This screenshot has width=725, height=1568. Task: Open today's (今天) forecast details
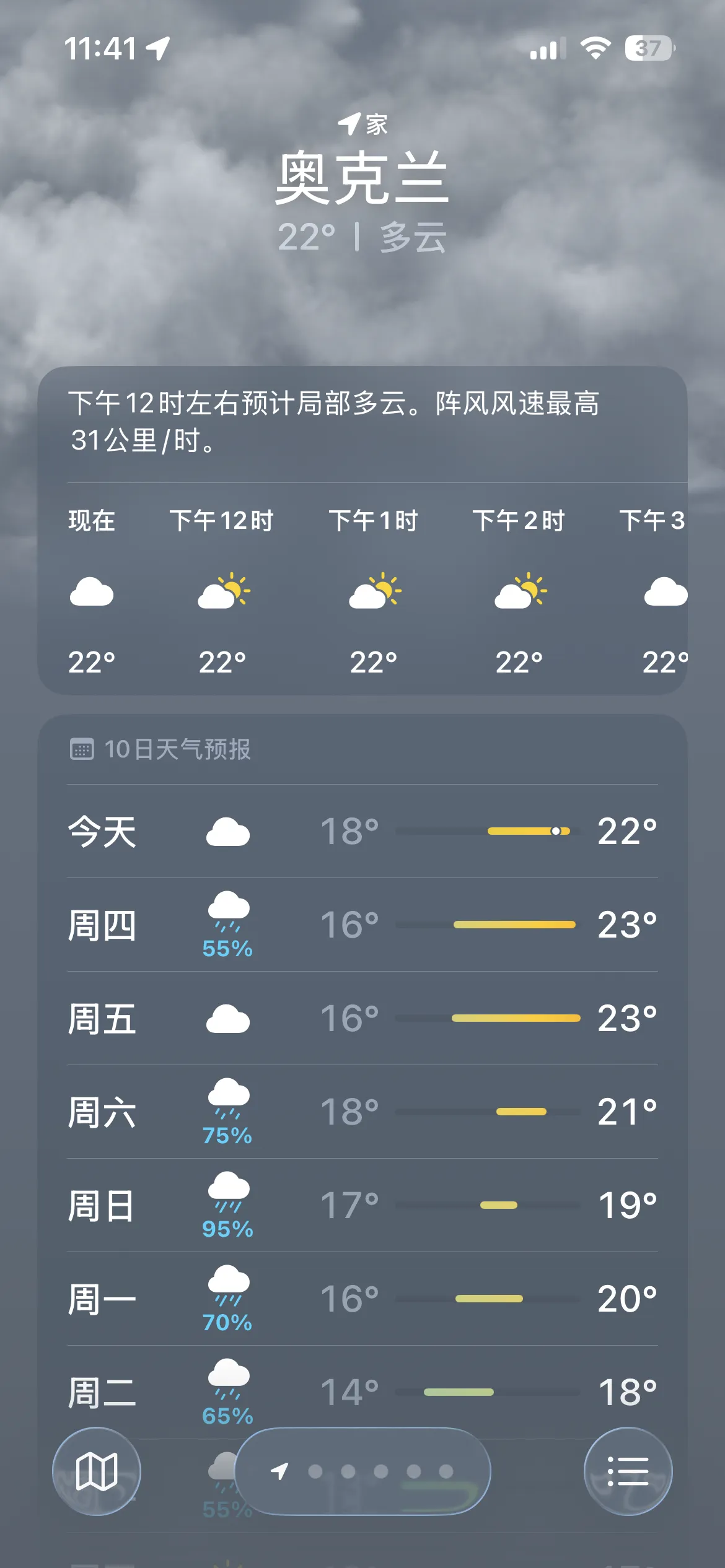tap(362, 831)
